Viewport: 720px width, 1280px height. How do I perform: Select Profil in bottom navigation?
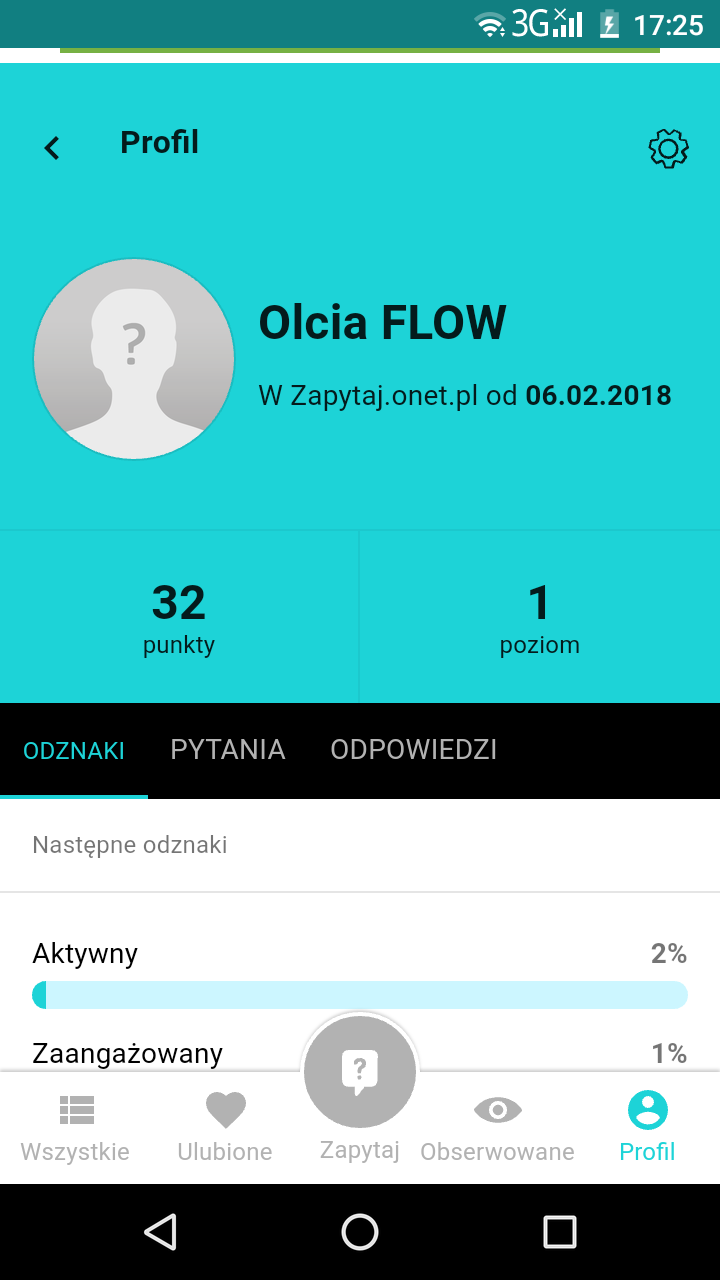pyautogui.click(x=647, y=1127)
